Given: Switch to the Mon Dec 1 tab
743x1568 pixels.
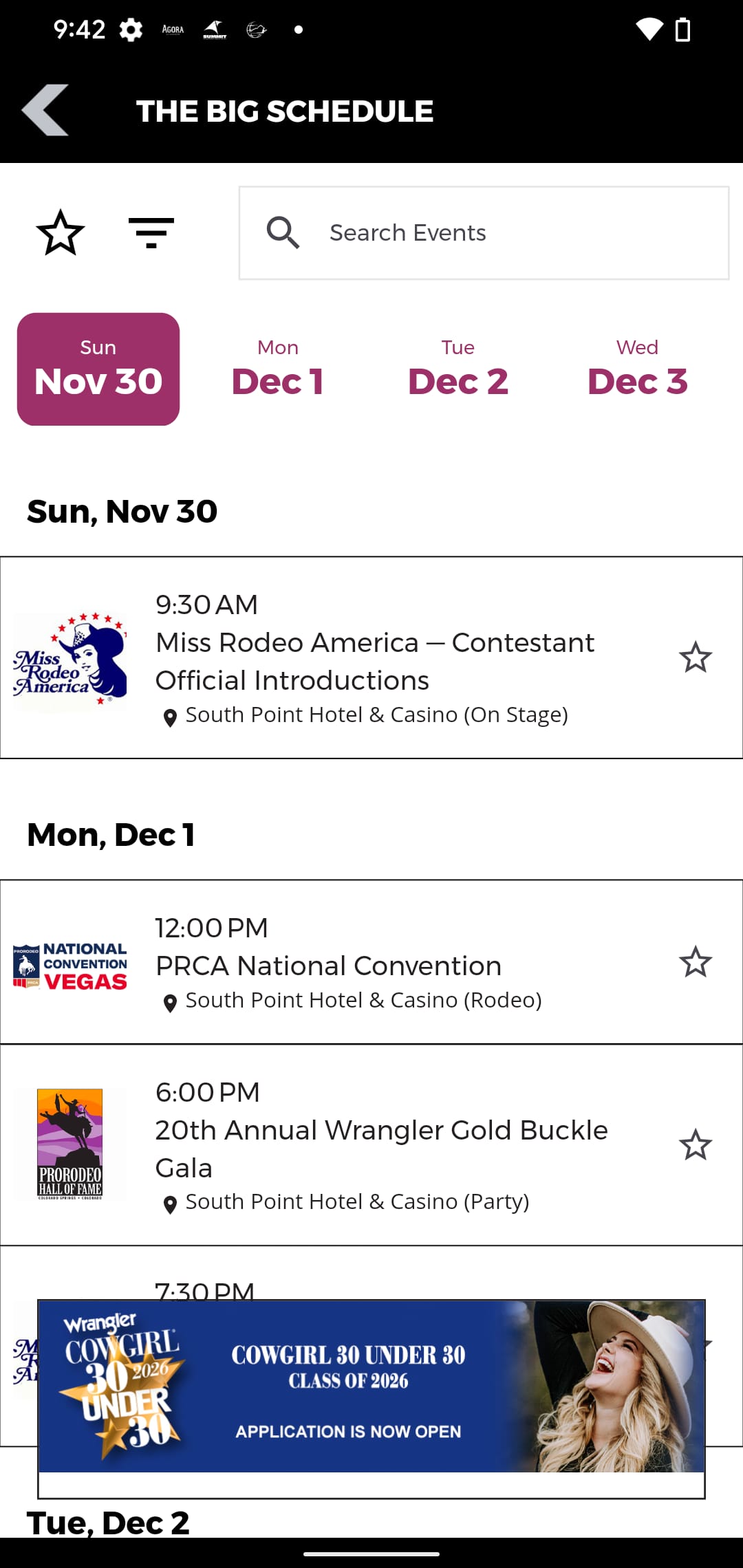Looking at the screenshot, I should 278,369.
